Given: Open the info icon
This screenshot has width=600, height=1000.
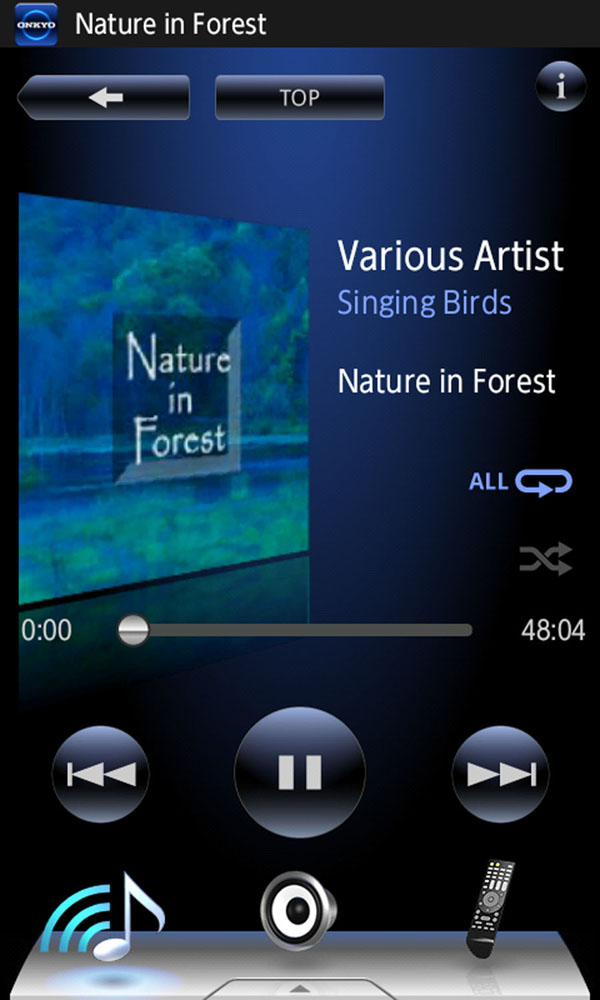Looking at the screenshot, I should click(560, 87).
